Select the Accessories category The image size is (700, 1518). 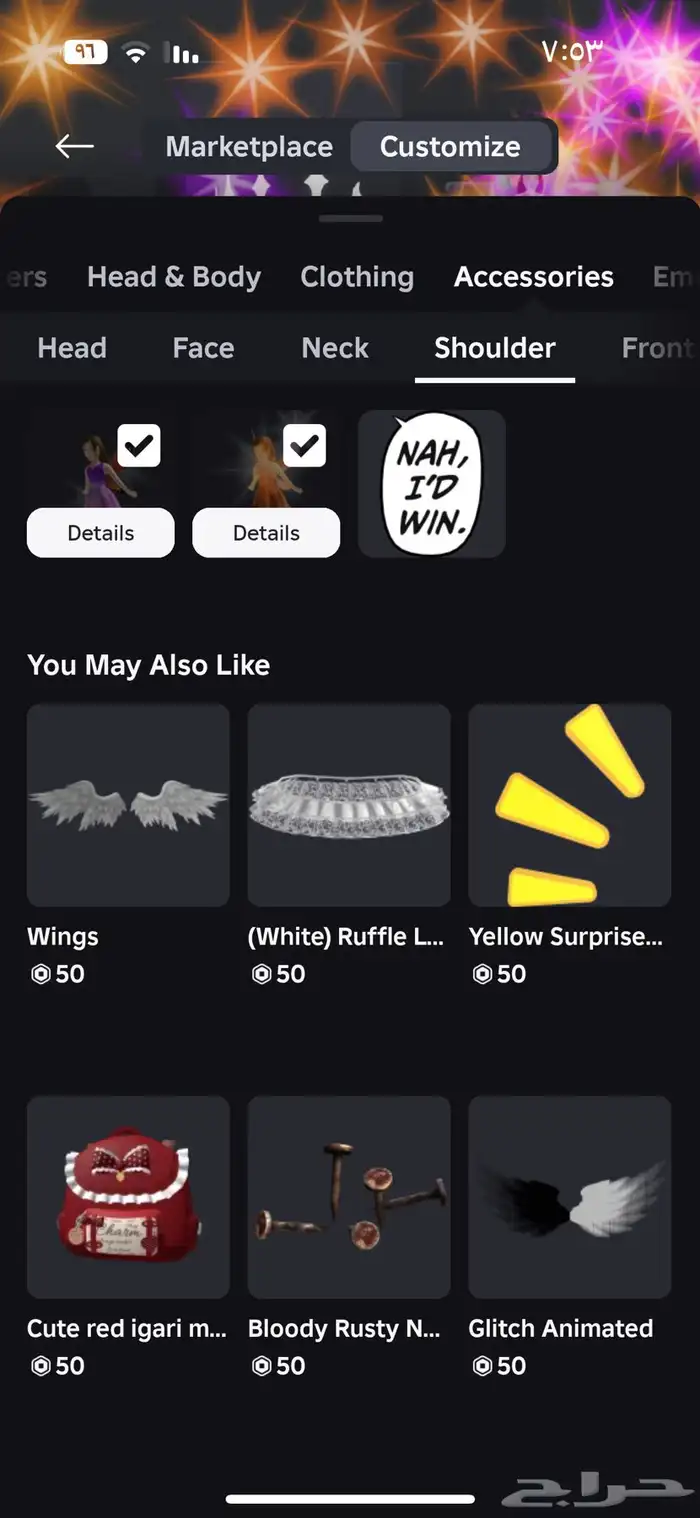click(533, 277)
